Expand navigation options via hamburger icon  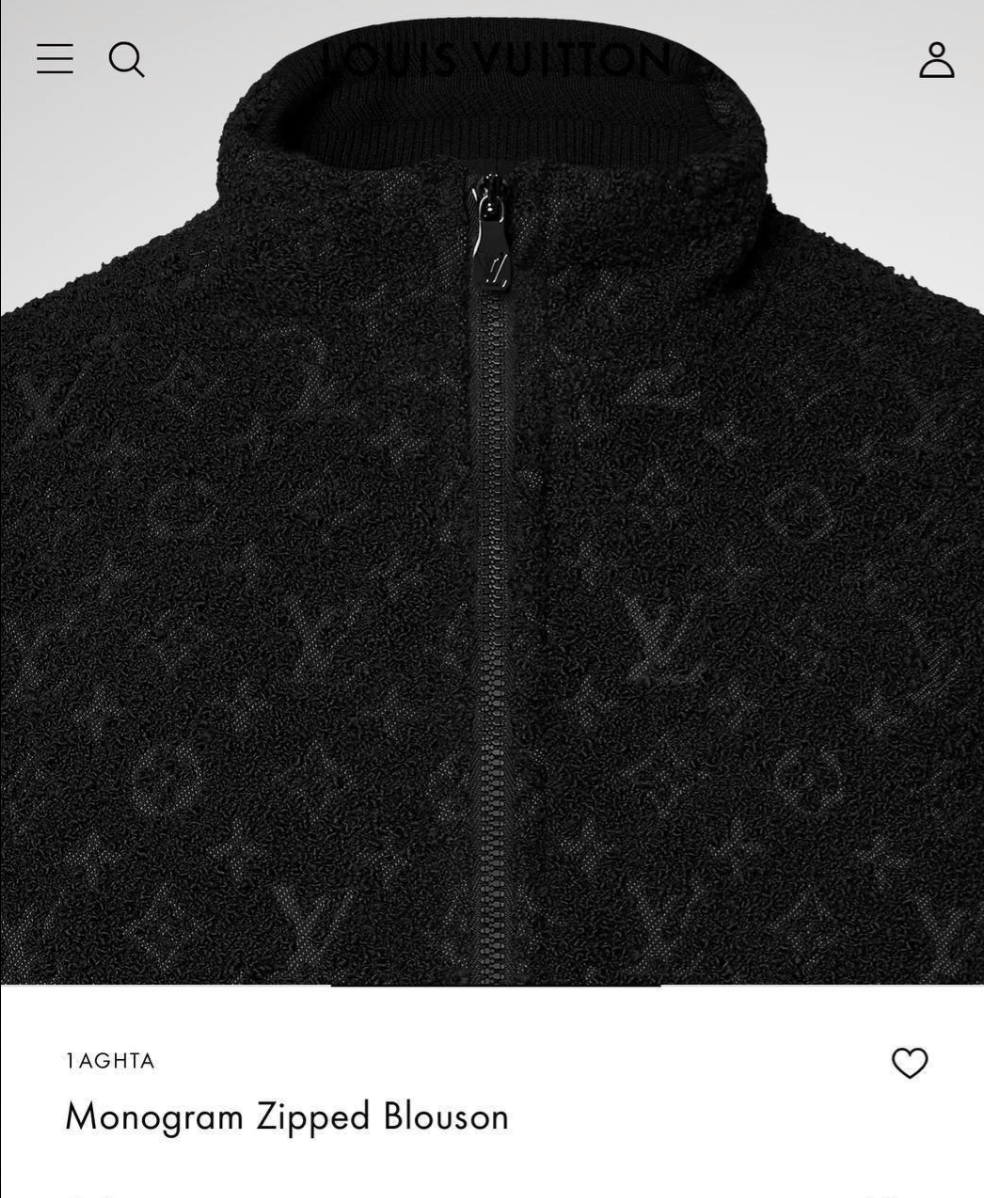pyautogui.click(x=55, y=60)
